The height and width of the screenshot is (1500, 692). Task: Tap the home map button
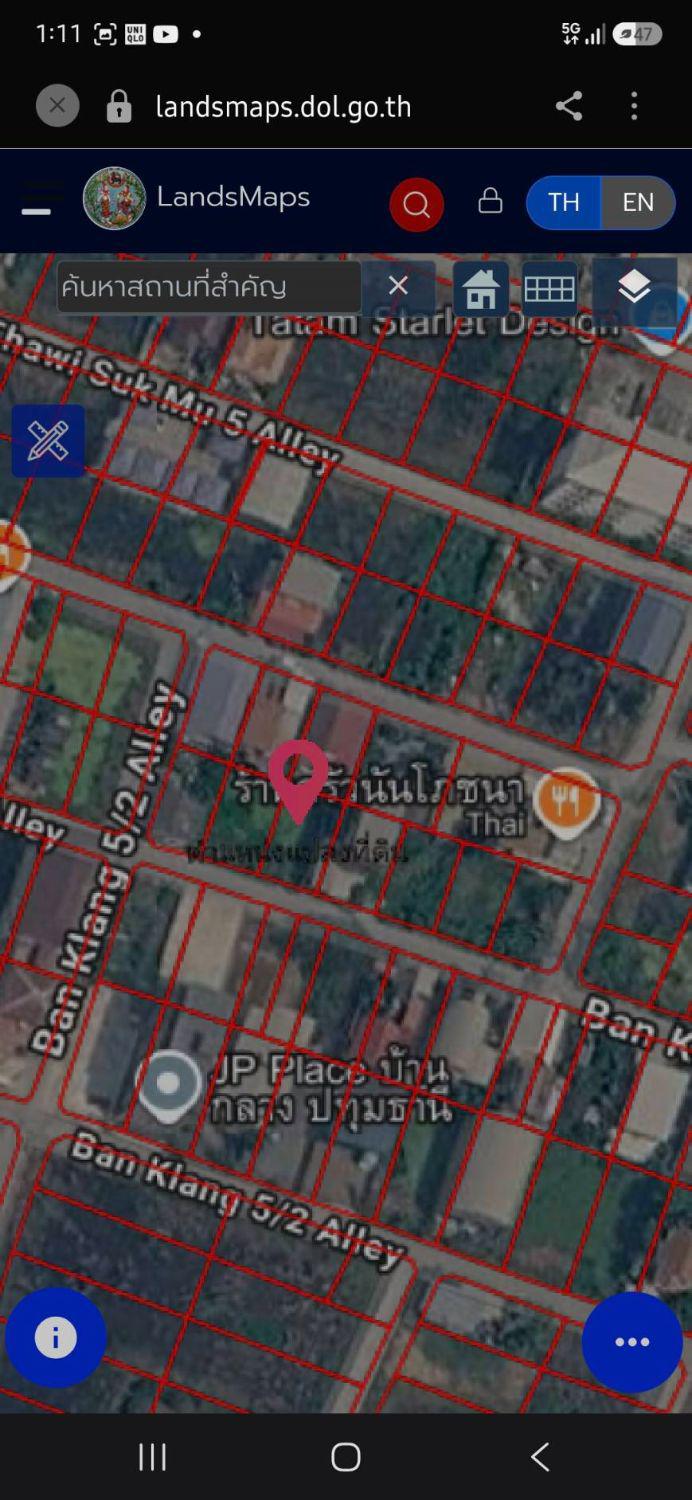[x=481, y=289]
